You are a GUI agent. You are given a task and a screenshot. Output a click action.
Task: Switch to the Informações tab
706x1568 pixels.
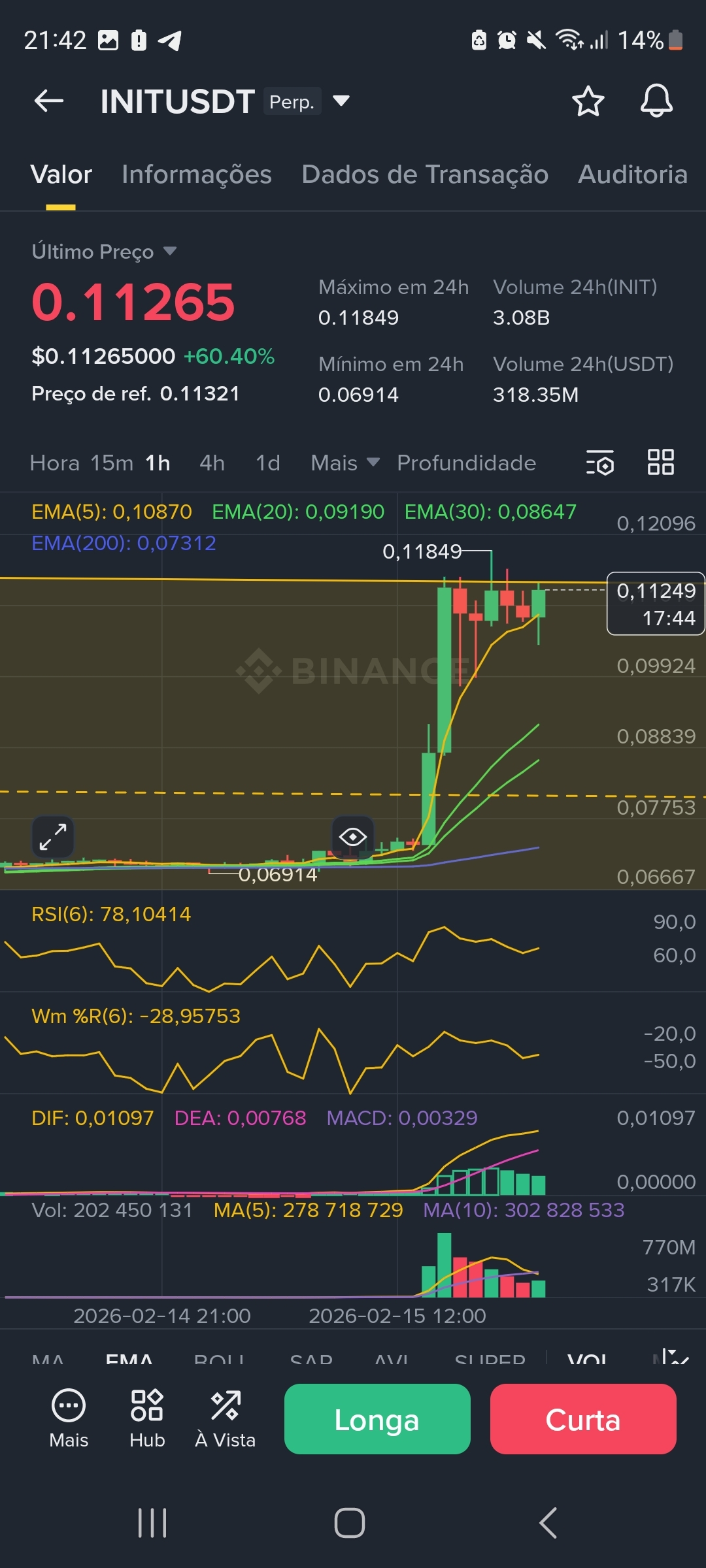(196, 174)
